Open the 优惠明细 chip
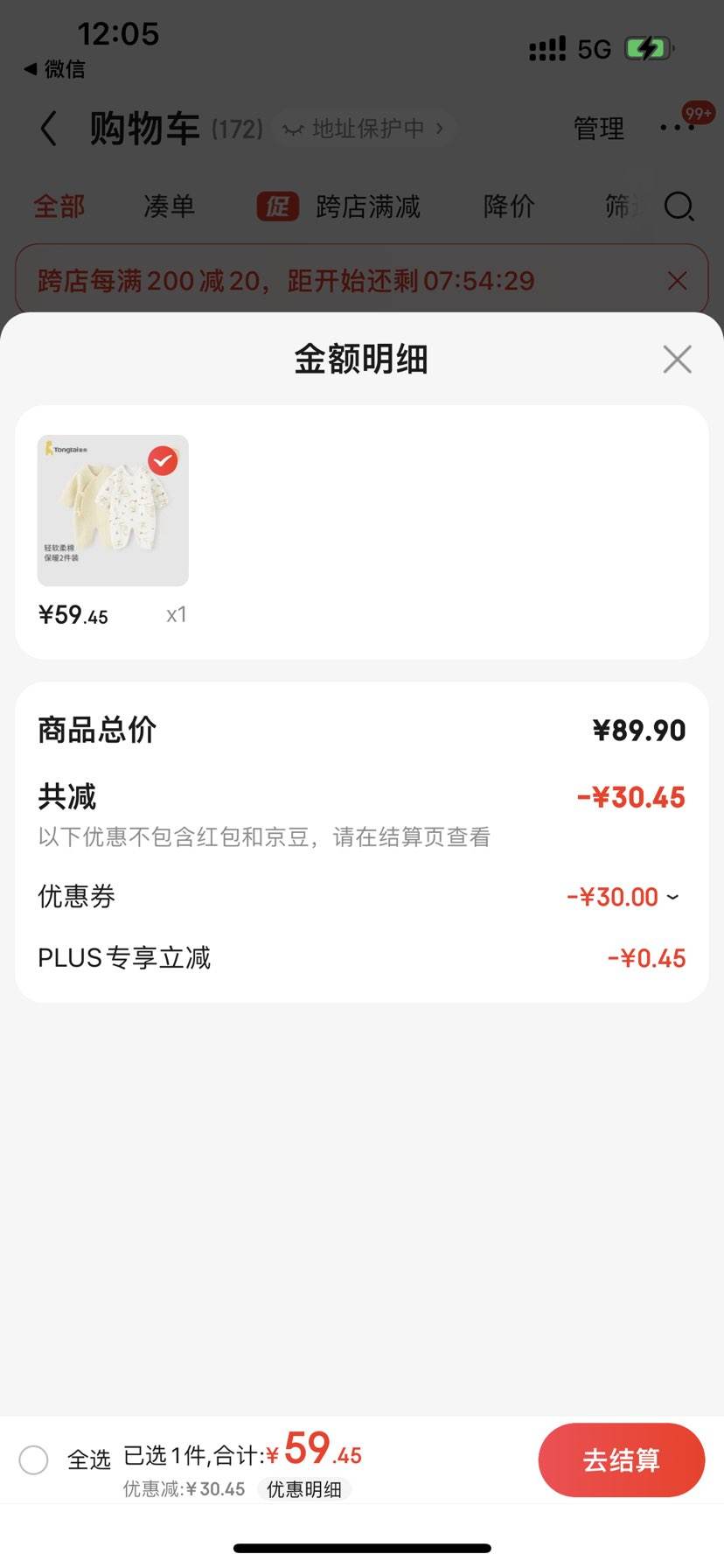This screenshot has height=1568, width=724. point(304,1489)
